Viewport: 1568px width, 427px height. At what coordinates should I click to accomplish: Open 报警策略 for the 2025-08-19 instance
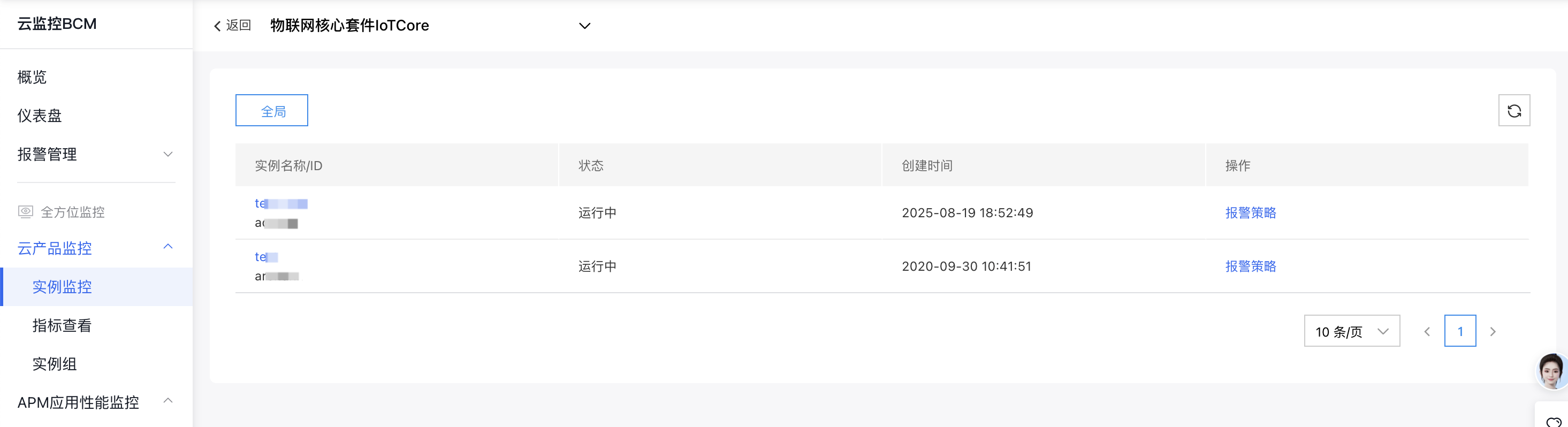point(1250,213)
